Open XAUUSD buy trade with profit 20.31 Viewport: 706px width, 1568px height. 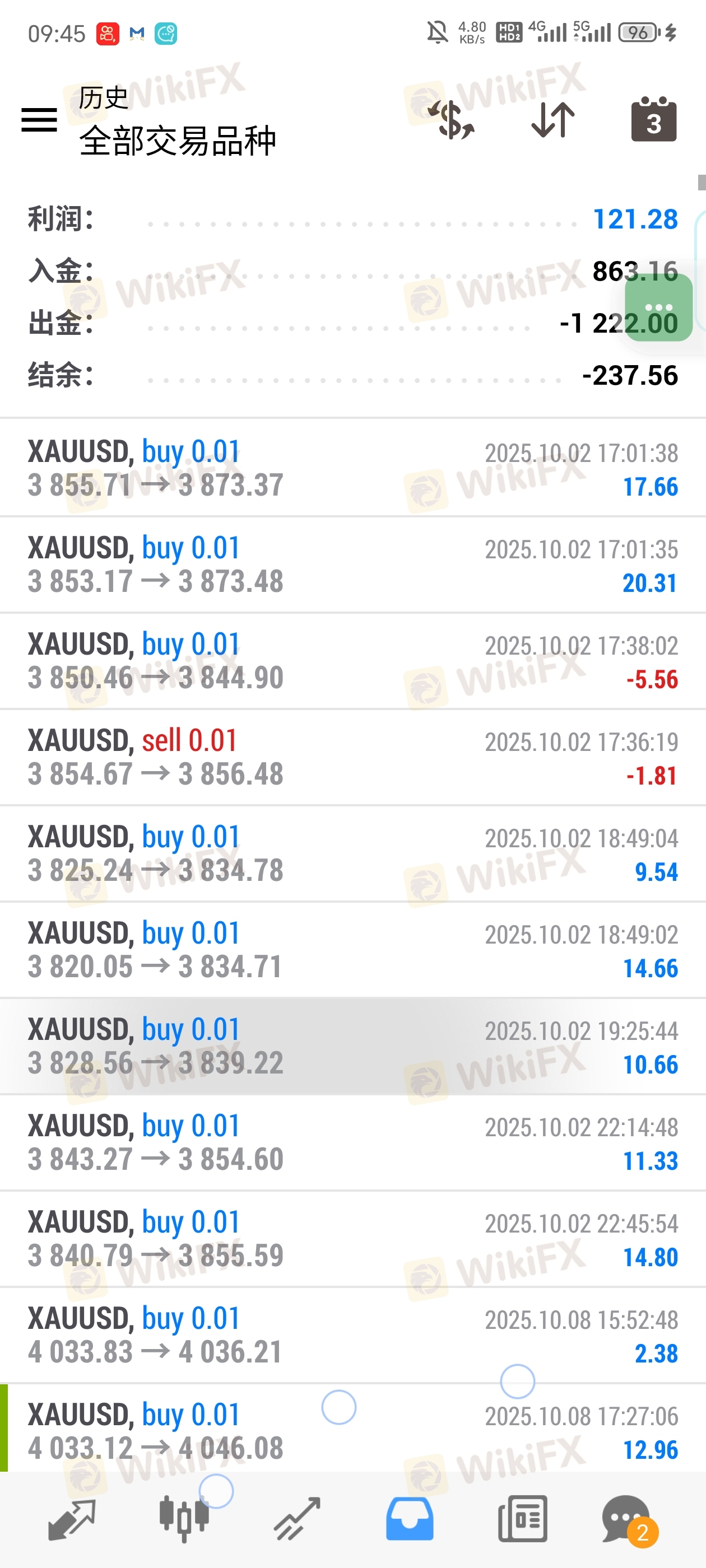pos(352,564)
